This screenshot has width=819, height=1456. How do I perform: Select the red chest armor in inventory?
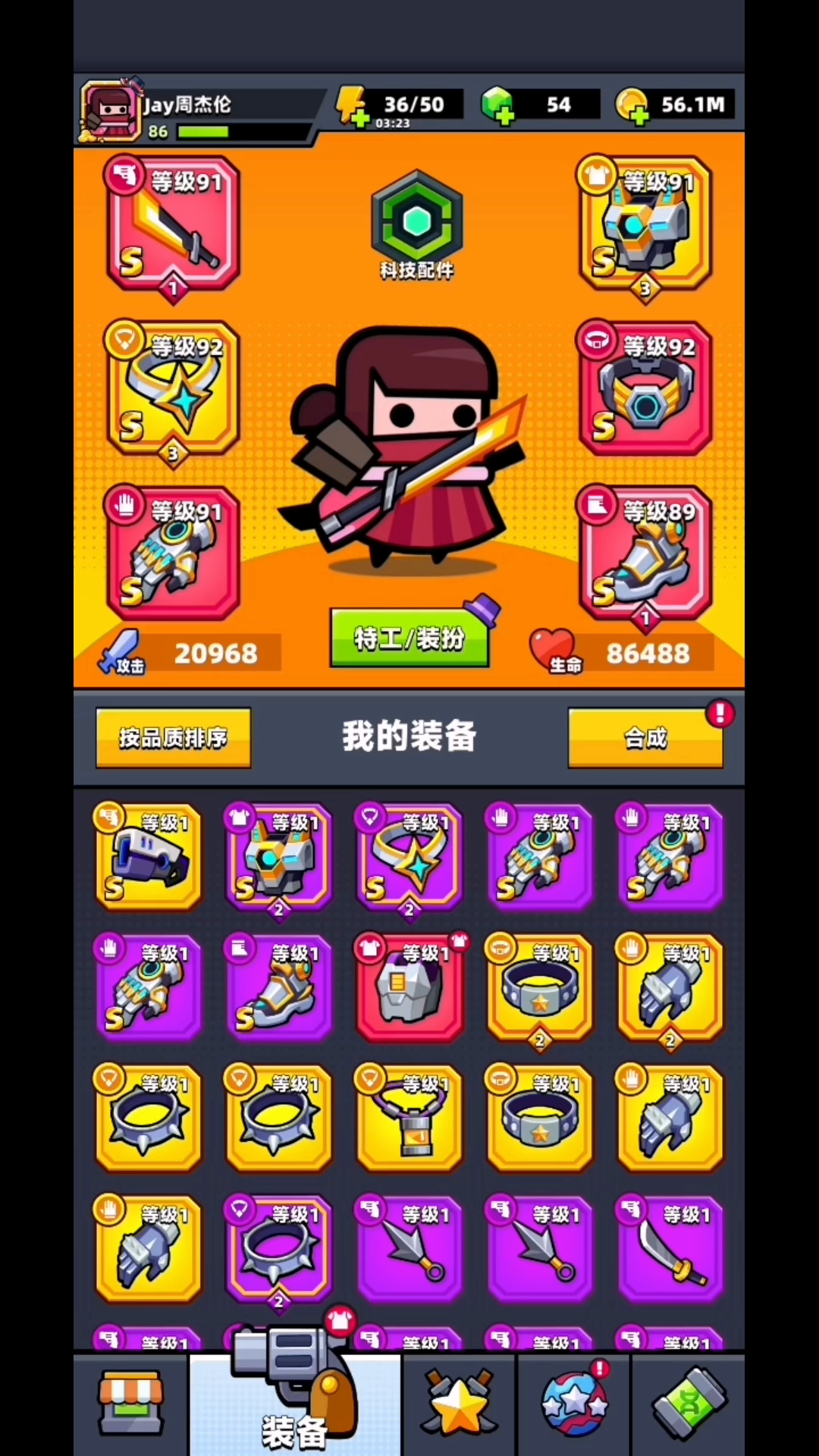click(x=409, y=987)
